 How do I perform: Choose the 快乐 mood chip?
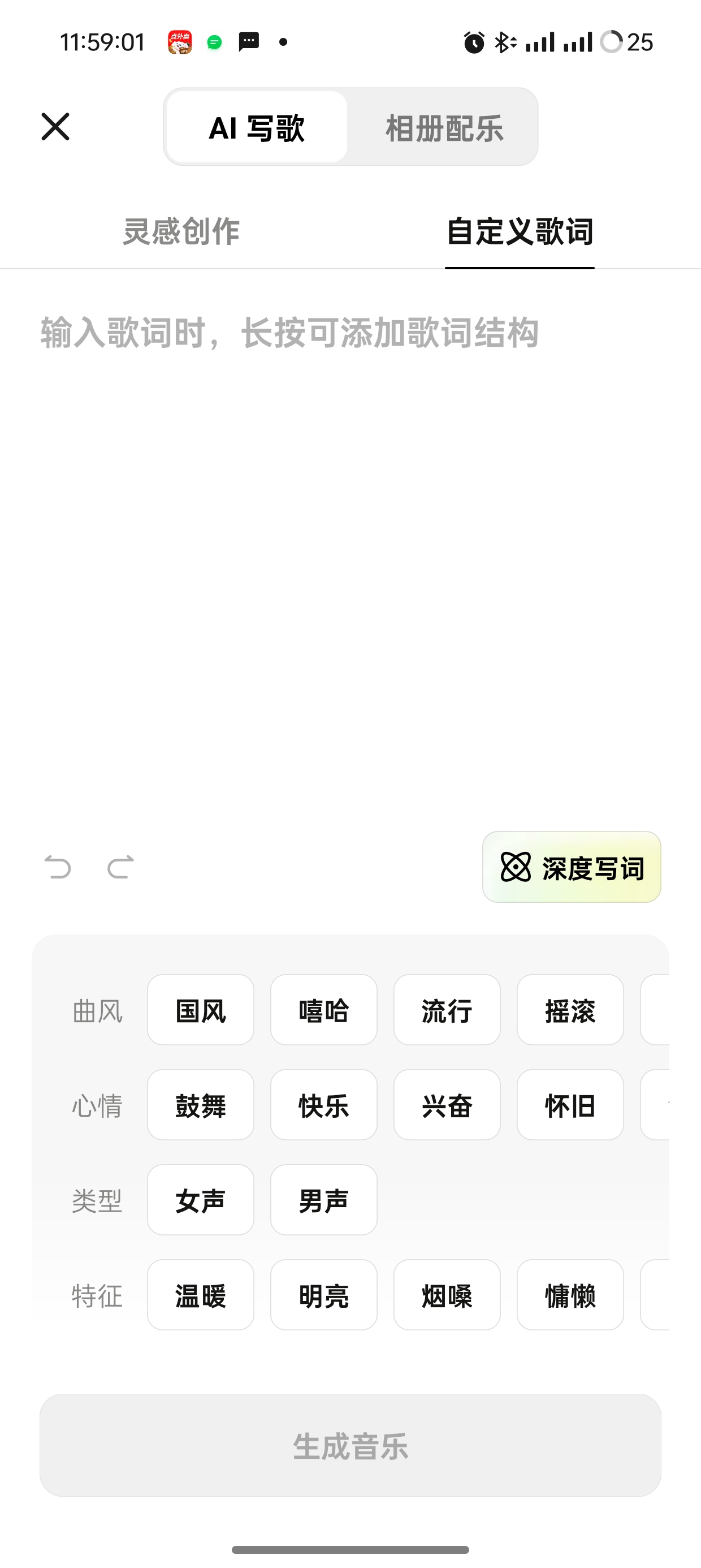[324, 1105]
